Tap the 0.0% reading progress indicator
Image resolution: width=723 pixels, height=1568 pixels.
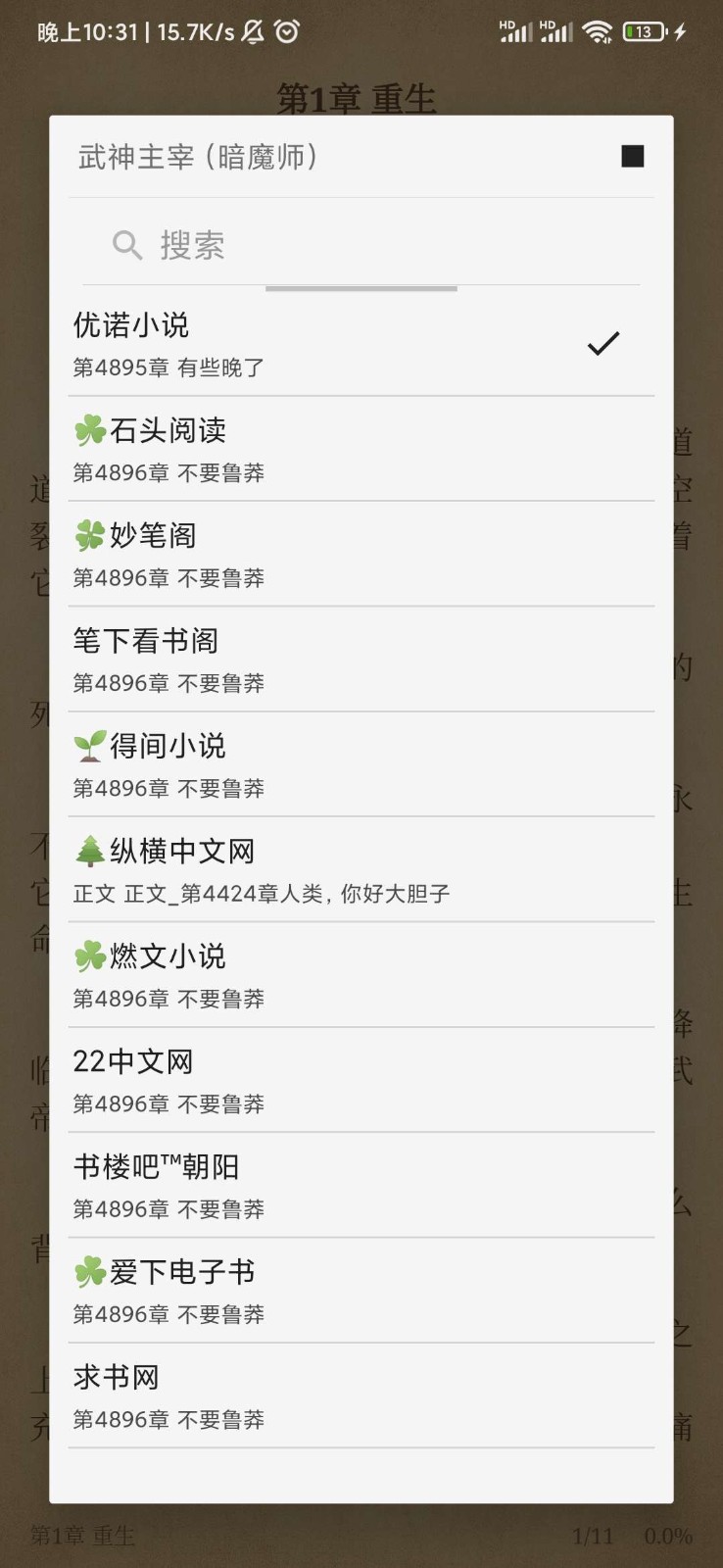(x=670, y=1536)
